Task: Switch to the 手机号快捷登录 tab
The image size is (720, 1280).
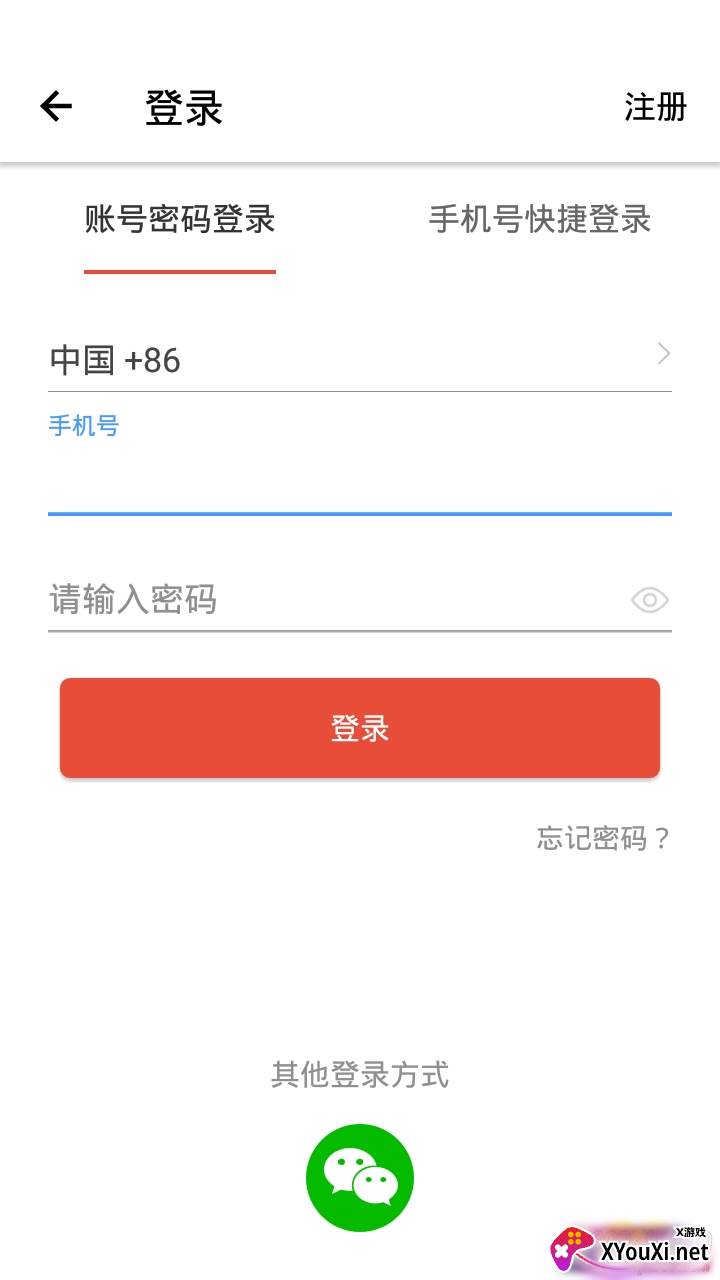Action: coord(540,219)
